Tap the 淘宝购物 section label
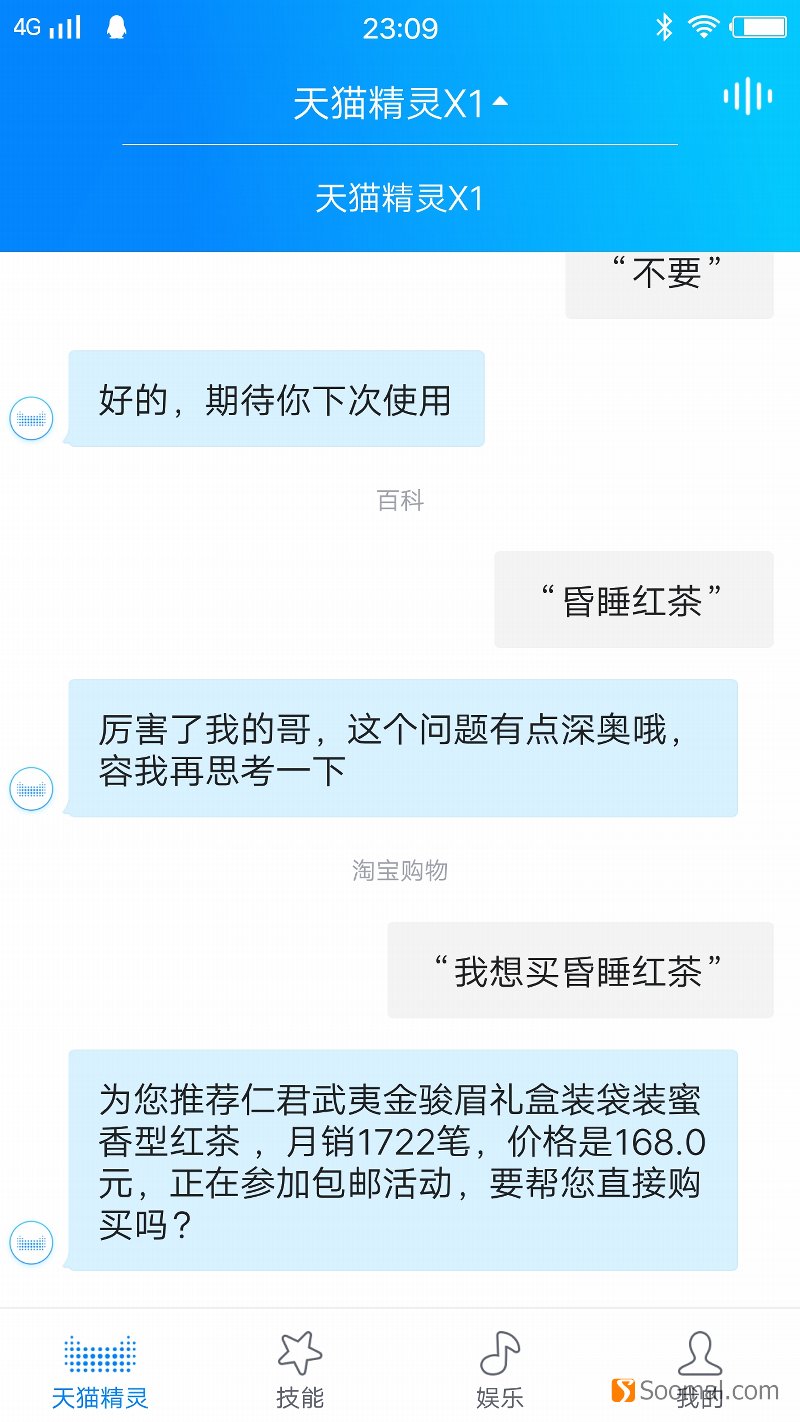The width and height of the screenshot is (800, 1422). coord(400,871)
